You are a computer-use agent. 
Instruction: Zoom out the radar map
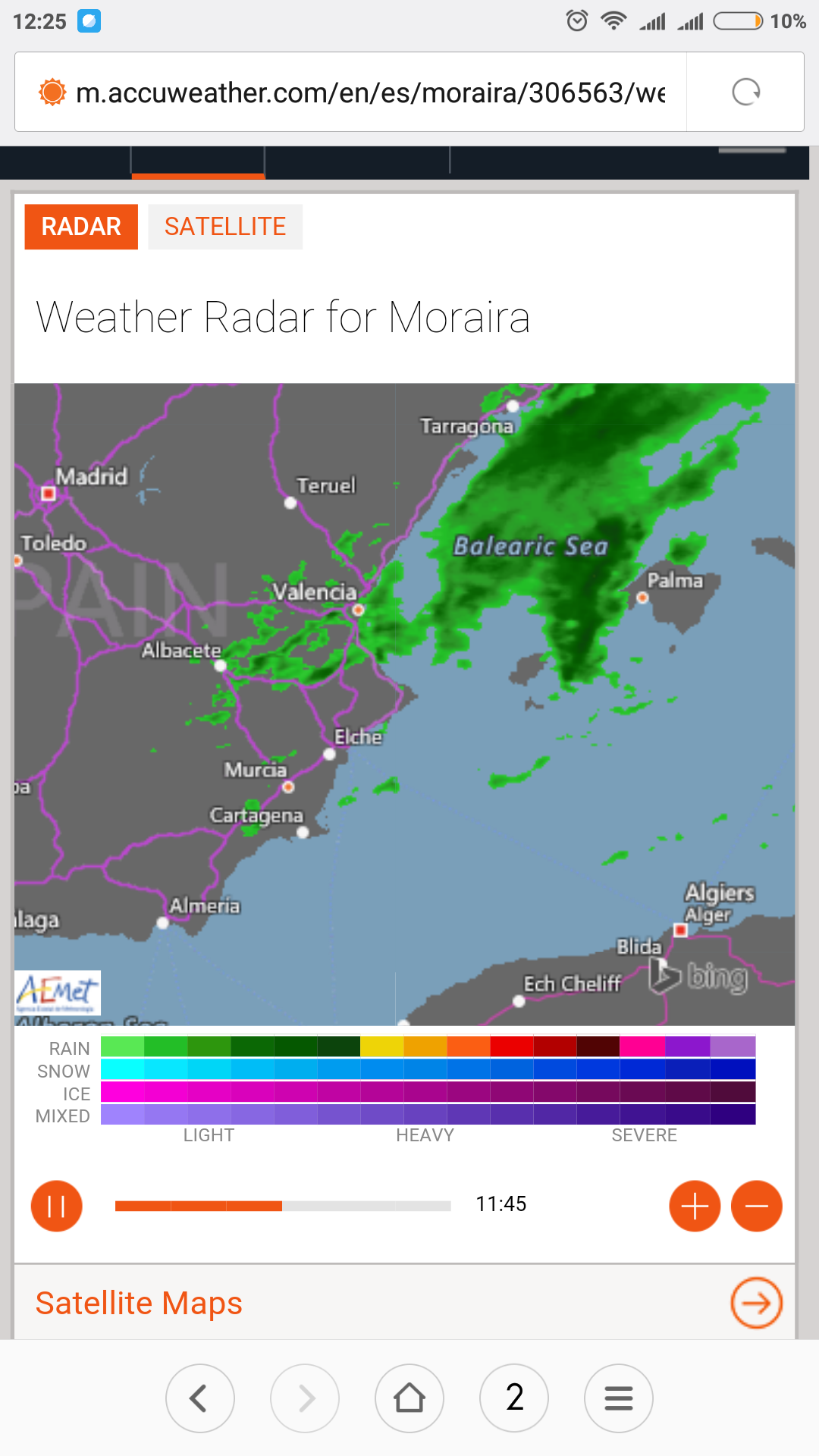(x=757, y=1206)
